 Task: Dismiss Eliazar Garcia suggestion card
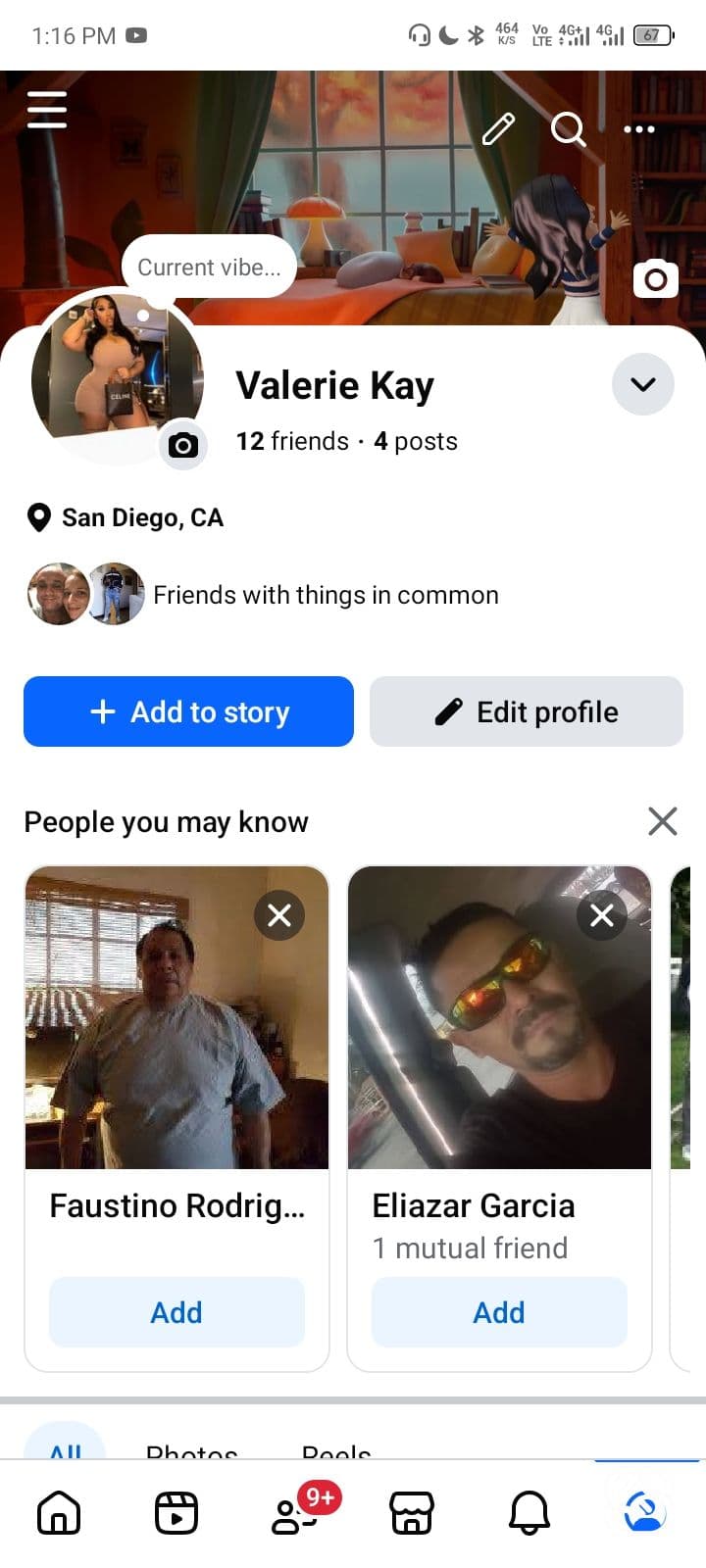602,915
